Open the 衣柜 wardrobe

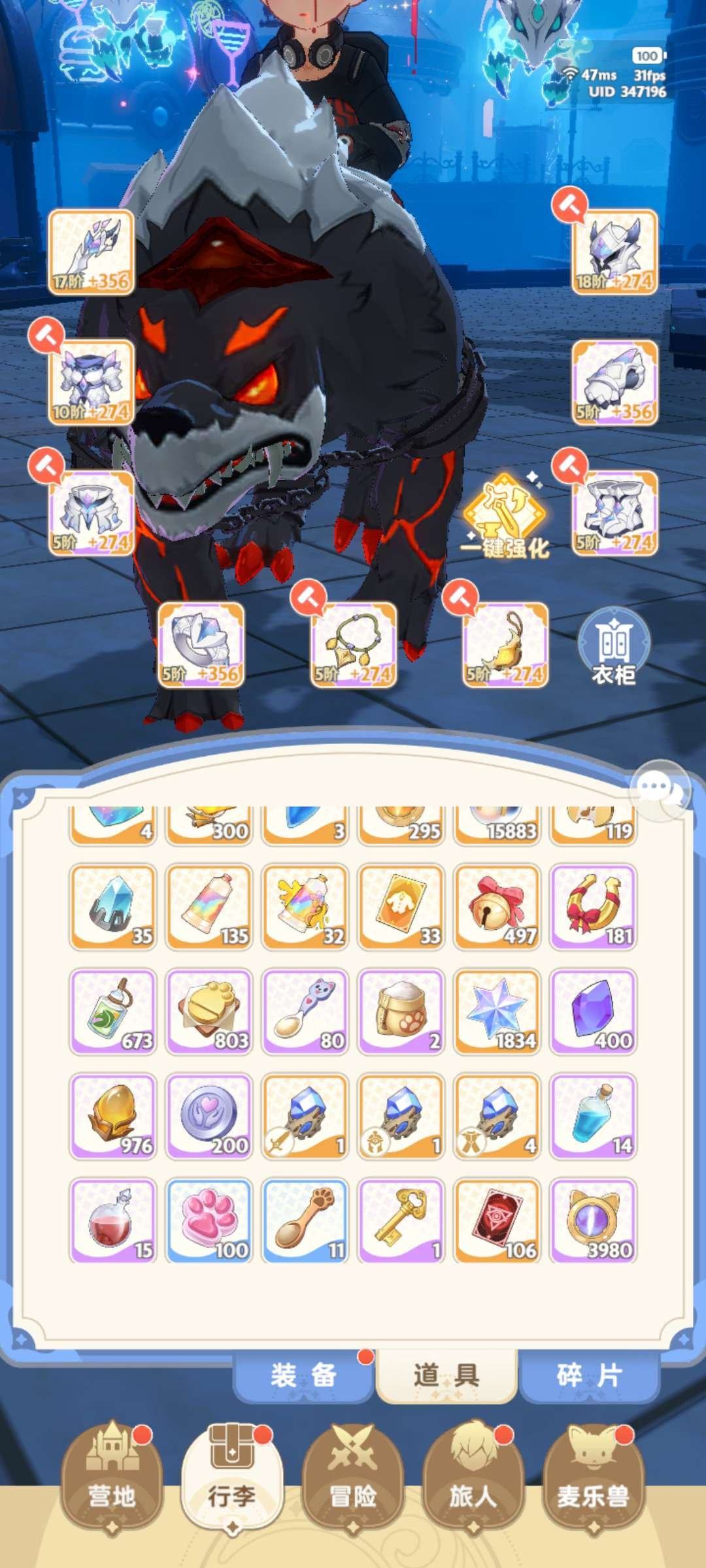coord(613,647)
